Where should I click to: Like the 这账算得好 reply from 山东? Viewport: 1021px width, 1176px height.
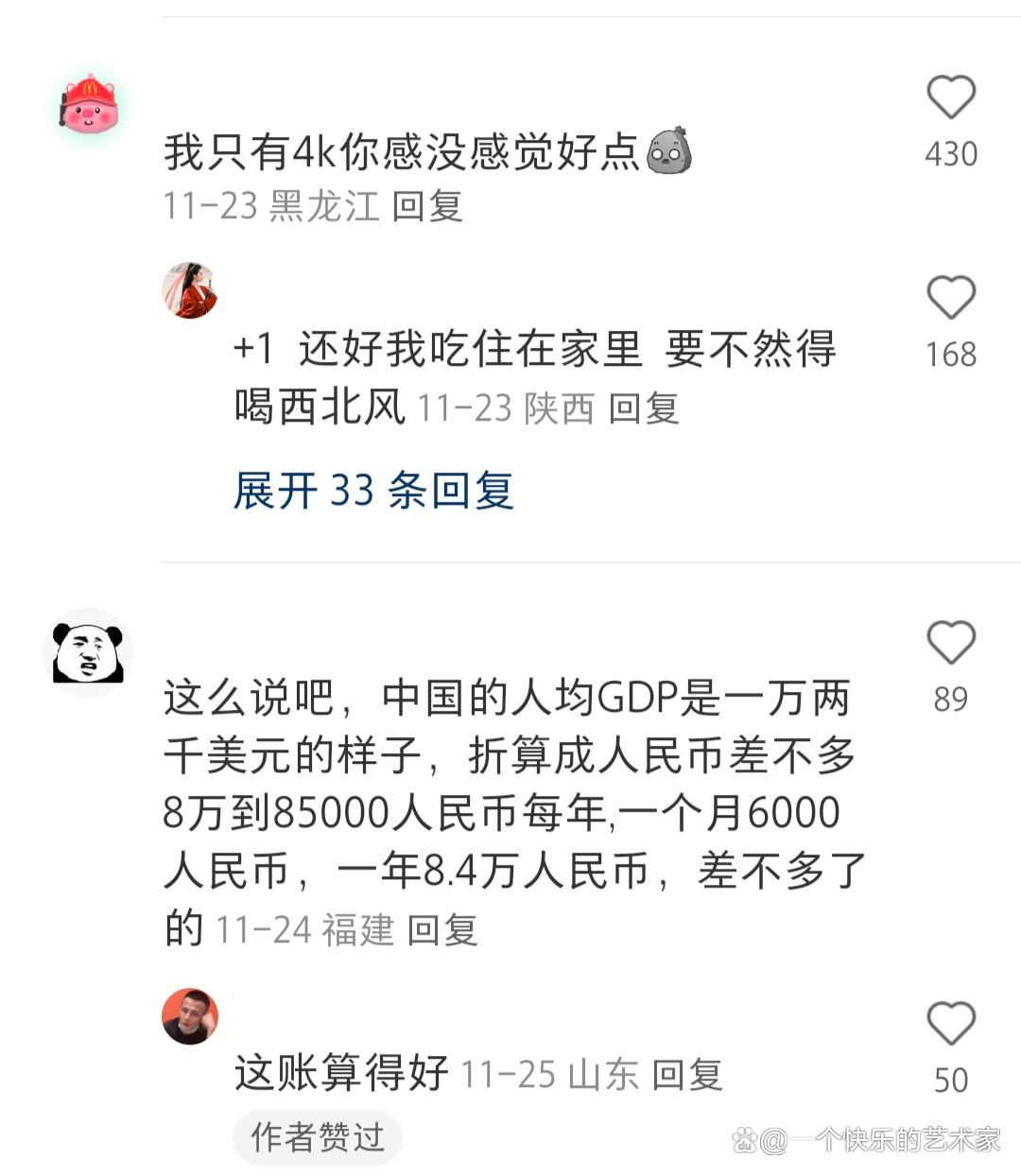pos(950,1025)
